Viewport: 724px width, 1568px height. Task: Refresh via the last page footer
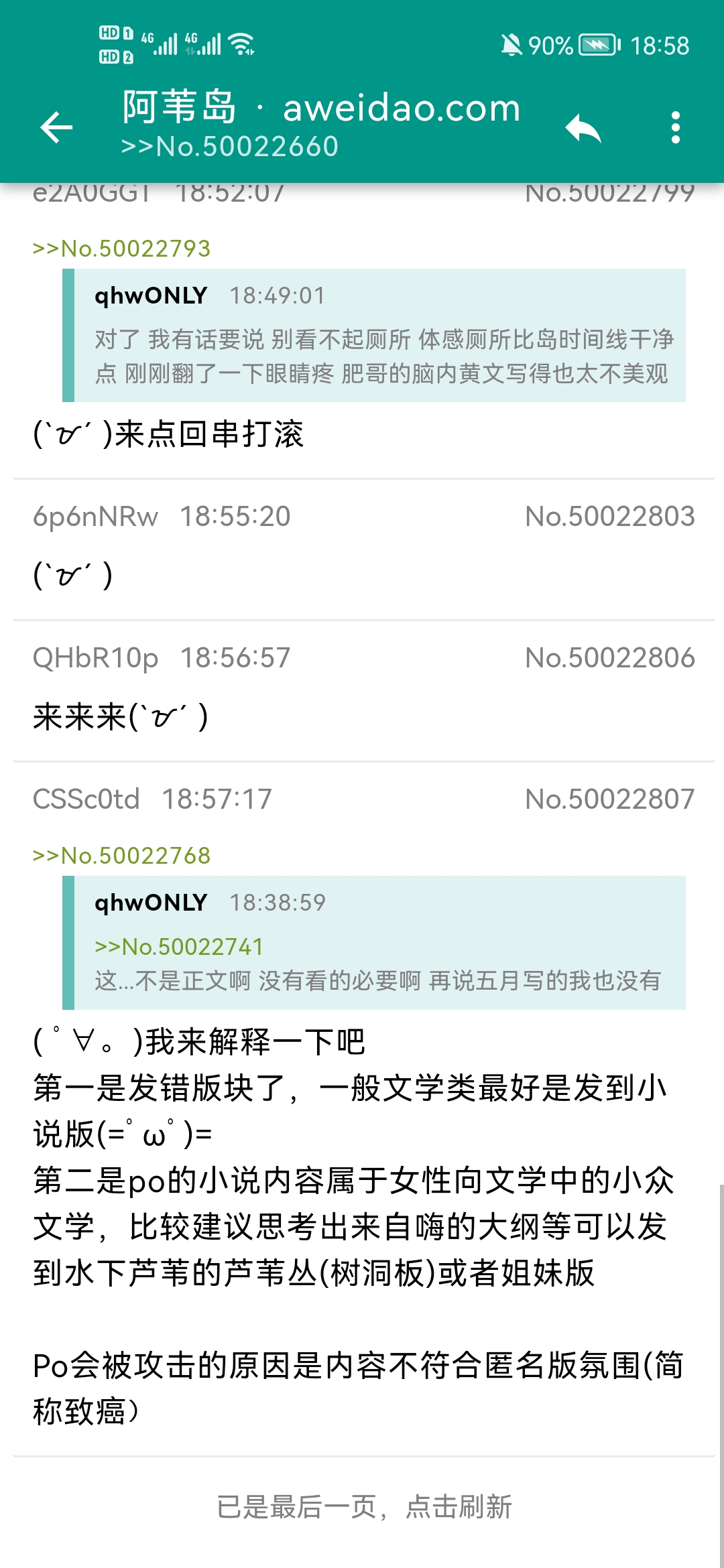click(363, 1507)
